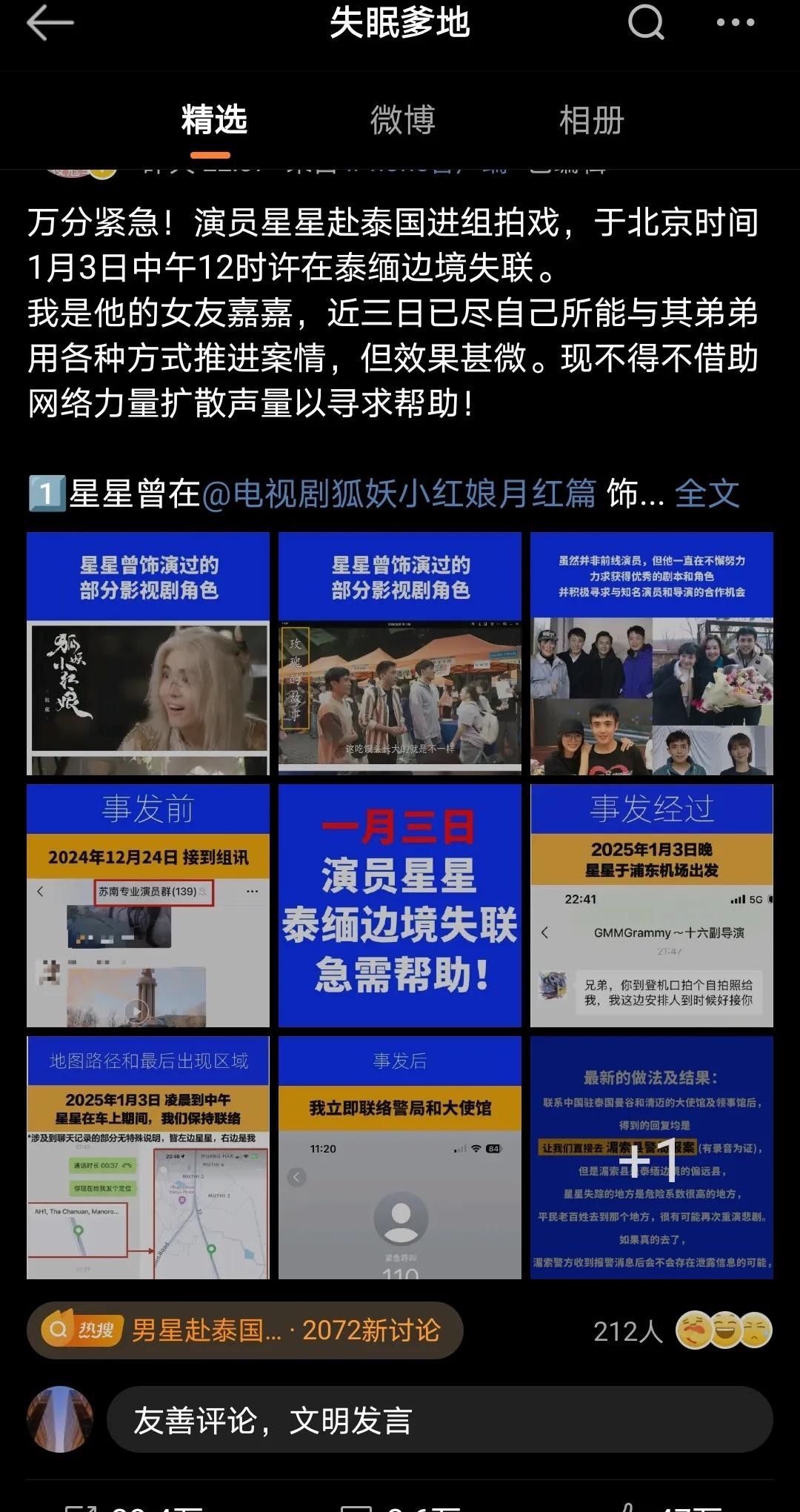Viewport: 800px width, 1512px height.
Task: Open the @电视剧狐妖小红娘月红篇 mention
Action: [x=399, y=494]
